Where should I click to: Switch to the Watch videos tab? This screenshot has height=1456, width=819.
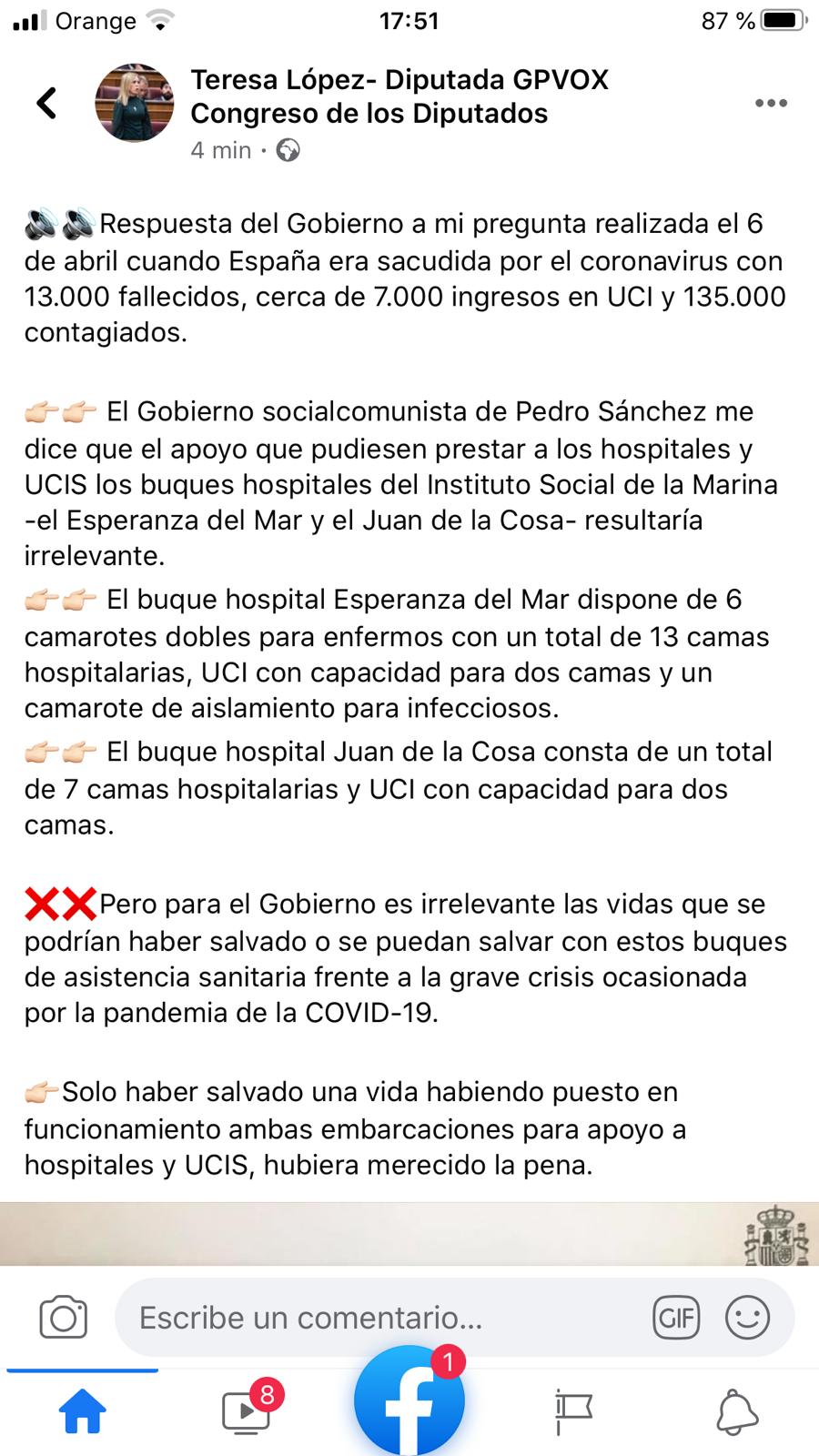click(247, 1411)
